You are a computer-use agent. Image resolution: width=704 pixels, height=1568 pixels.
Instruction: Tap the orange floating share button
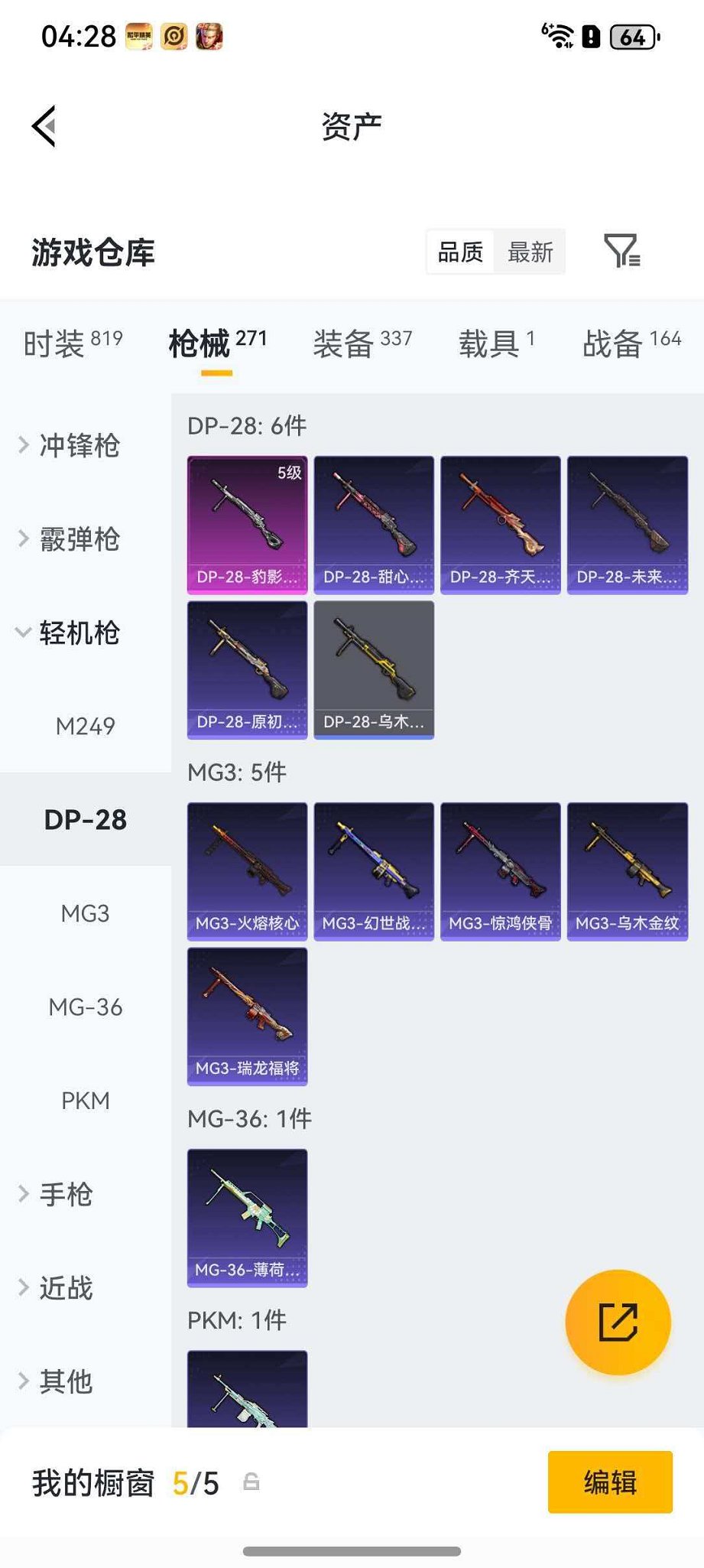618,1322
